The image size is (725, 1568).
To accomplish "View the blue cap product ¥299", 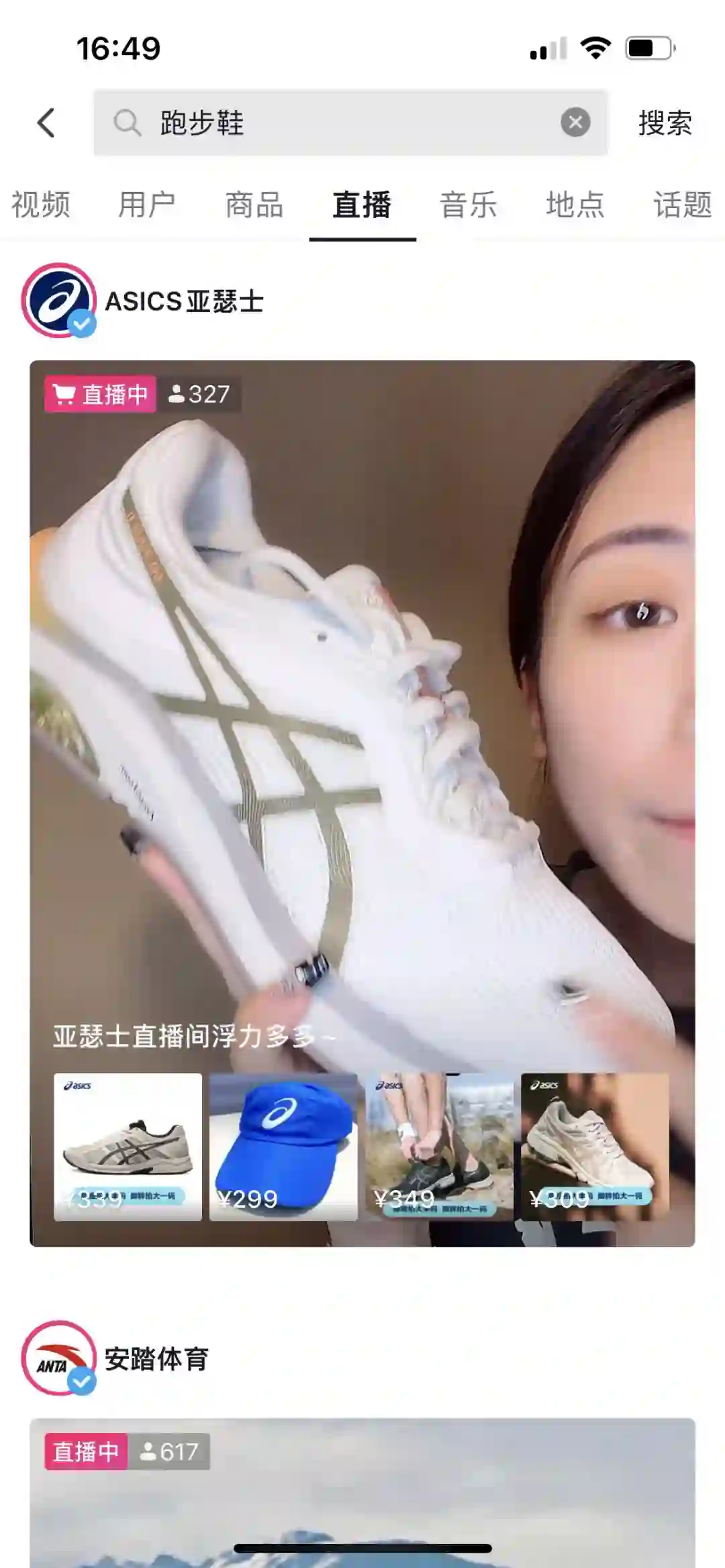I will tap(283, 1147).
